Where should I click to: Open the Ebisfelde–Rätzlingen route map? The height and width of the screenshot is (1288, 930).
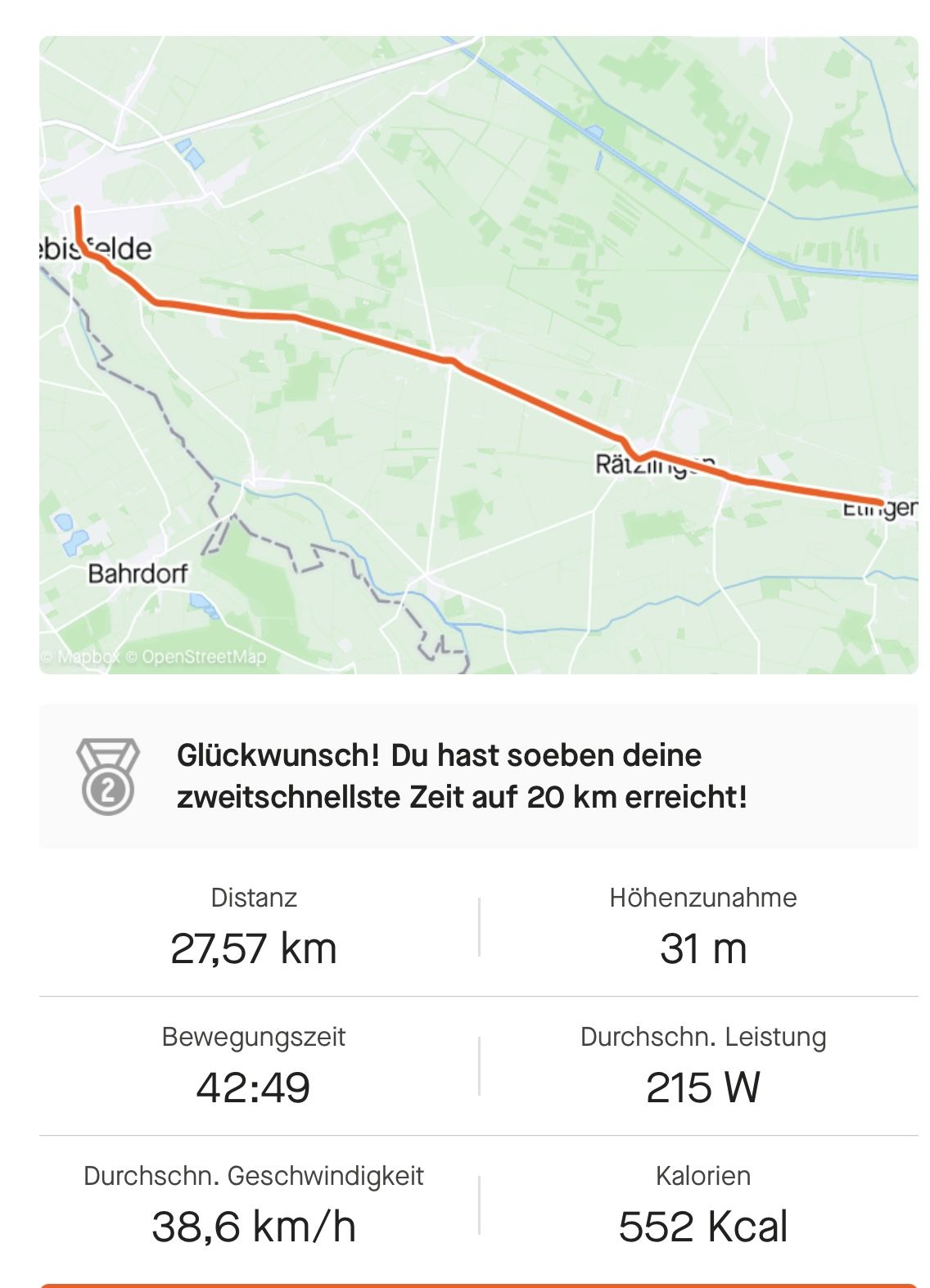(478, 355)
